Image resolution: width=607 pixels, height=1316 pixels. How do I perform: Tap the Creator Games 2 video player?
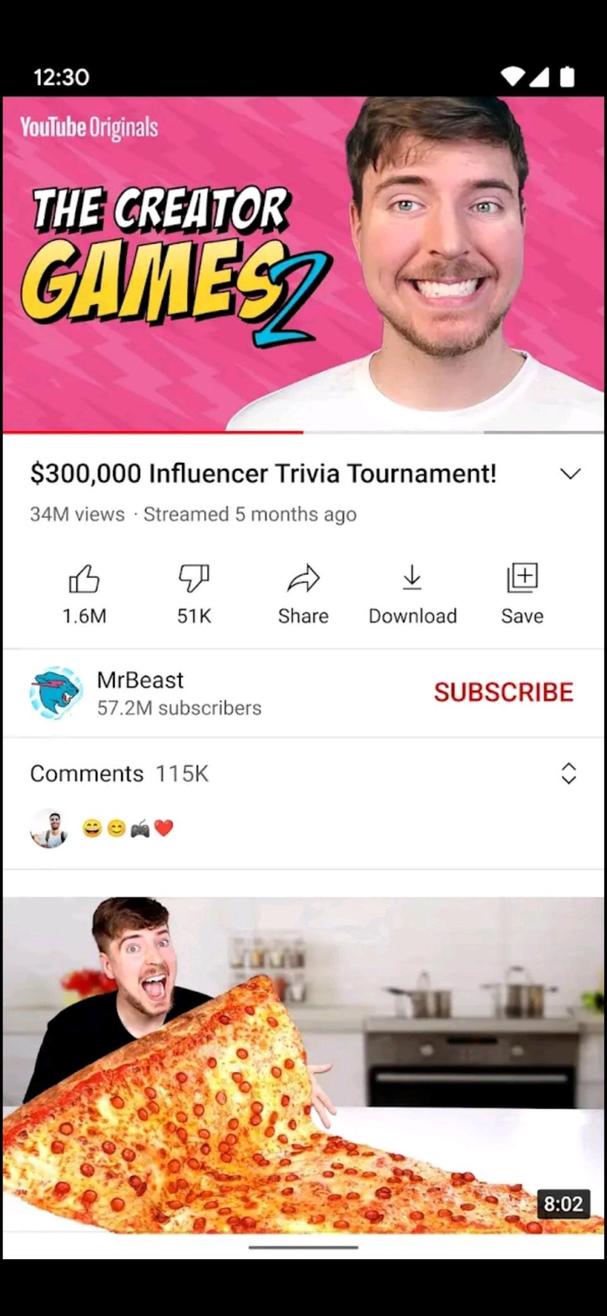click(x=303, y=264)
